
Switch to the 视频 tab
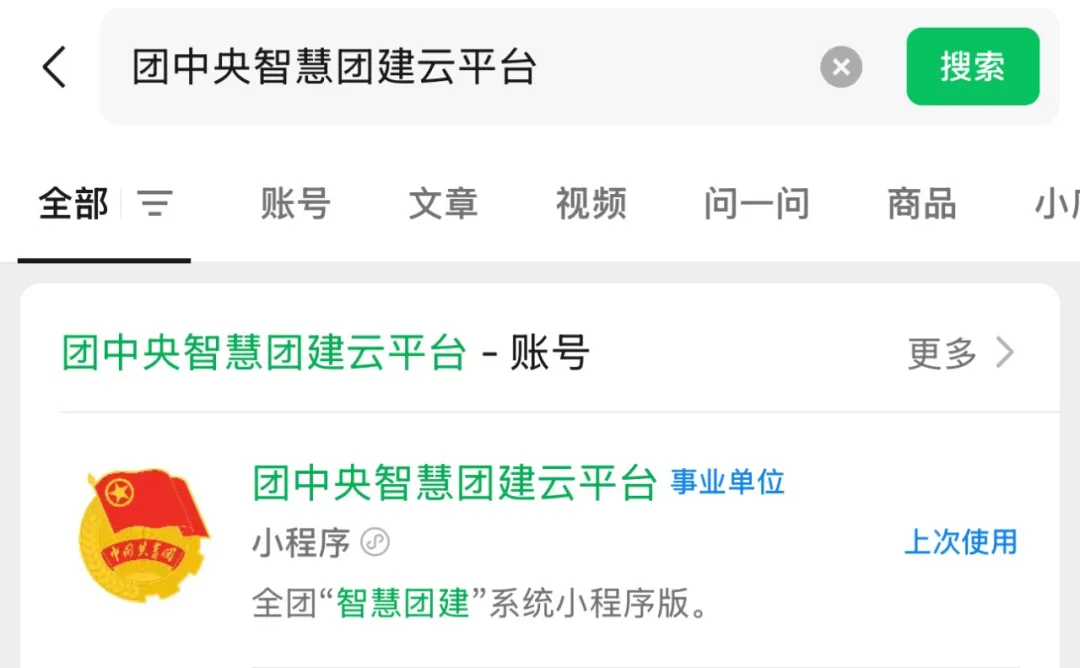(591, 204)
